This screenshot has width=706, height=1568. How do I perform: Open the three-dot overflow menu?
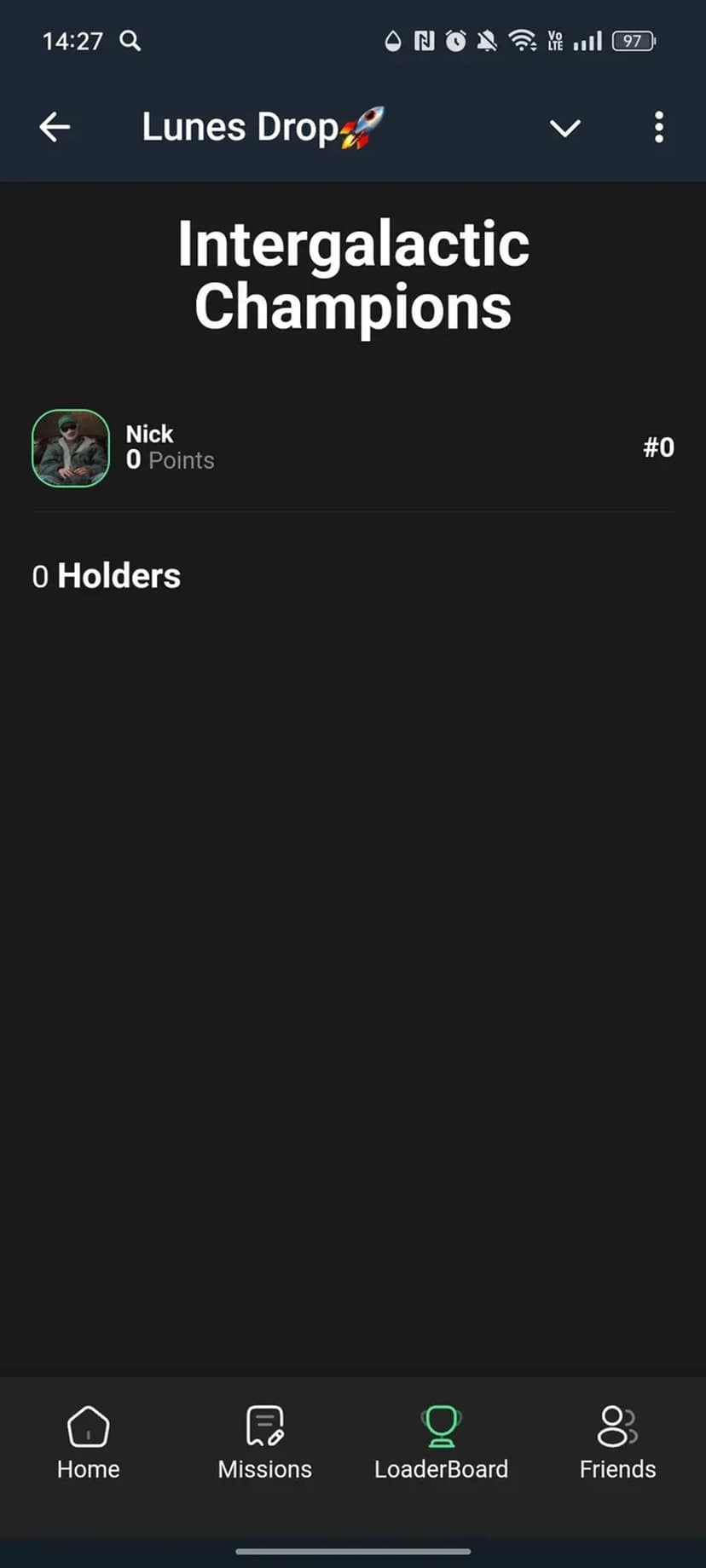click(x=658, y=128)
